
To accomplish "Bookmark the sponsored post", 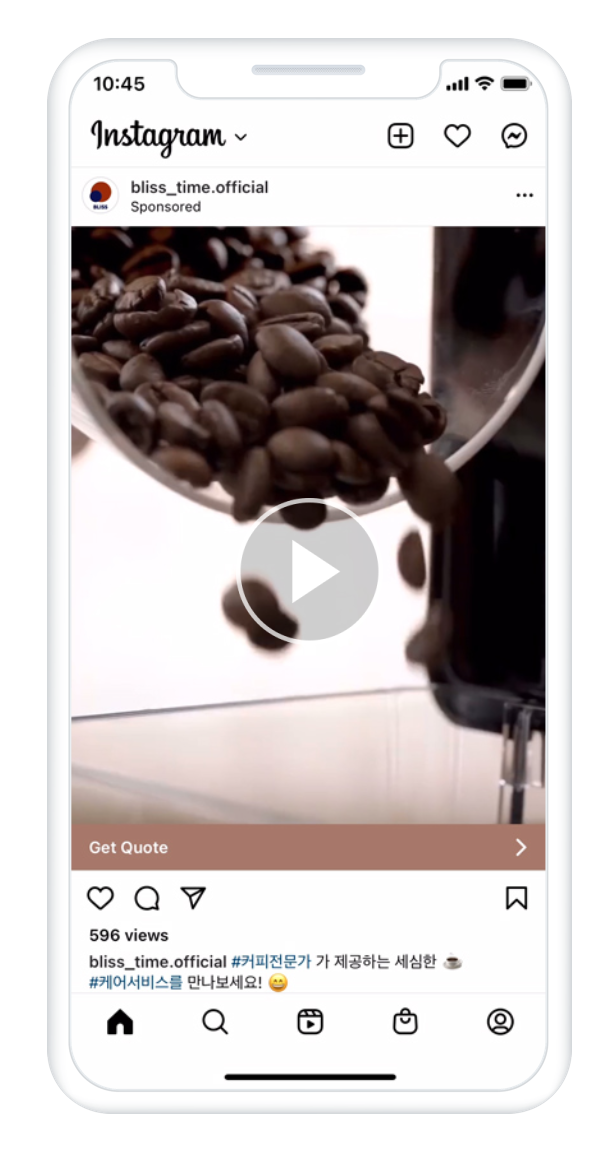I will (517, 898).
